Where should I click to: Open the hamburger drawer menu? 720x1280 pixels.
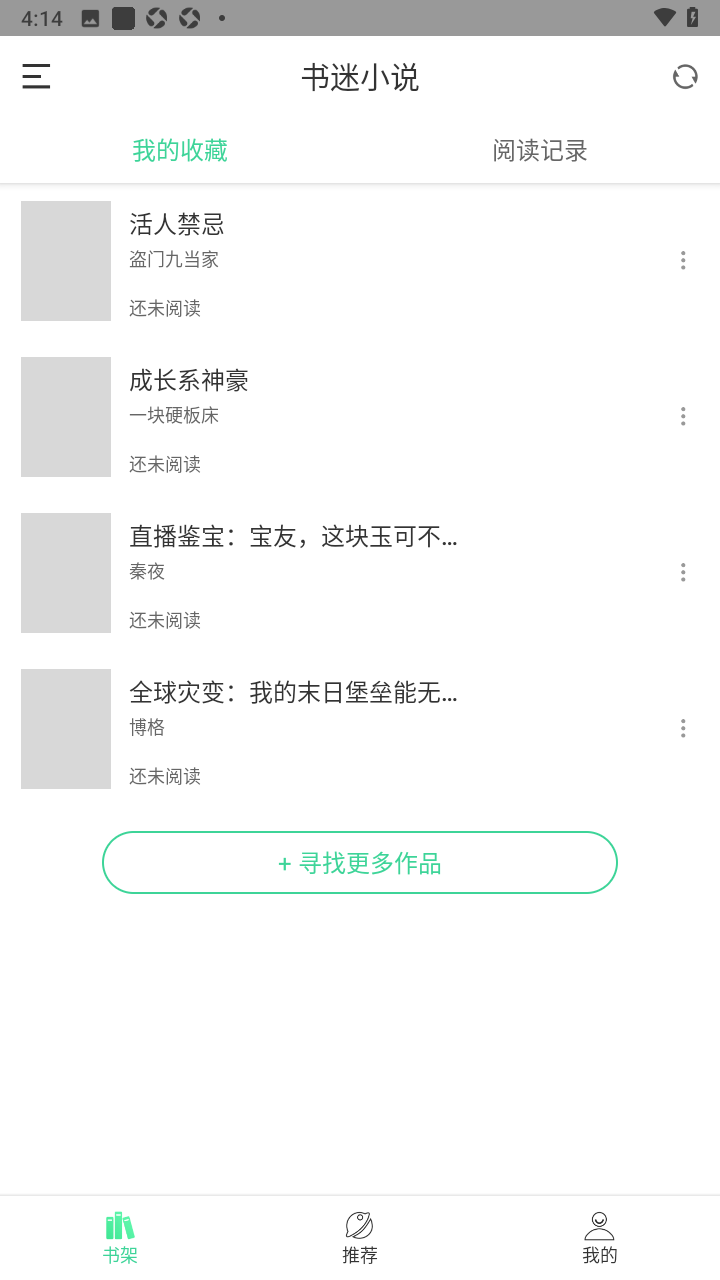[x=36, y=77]
